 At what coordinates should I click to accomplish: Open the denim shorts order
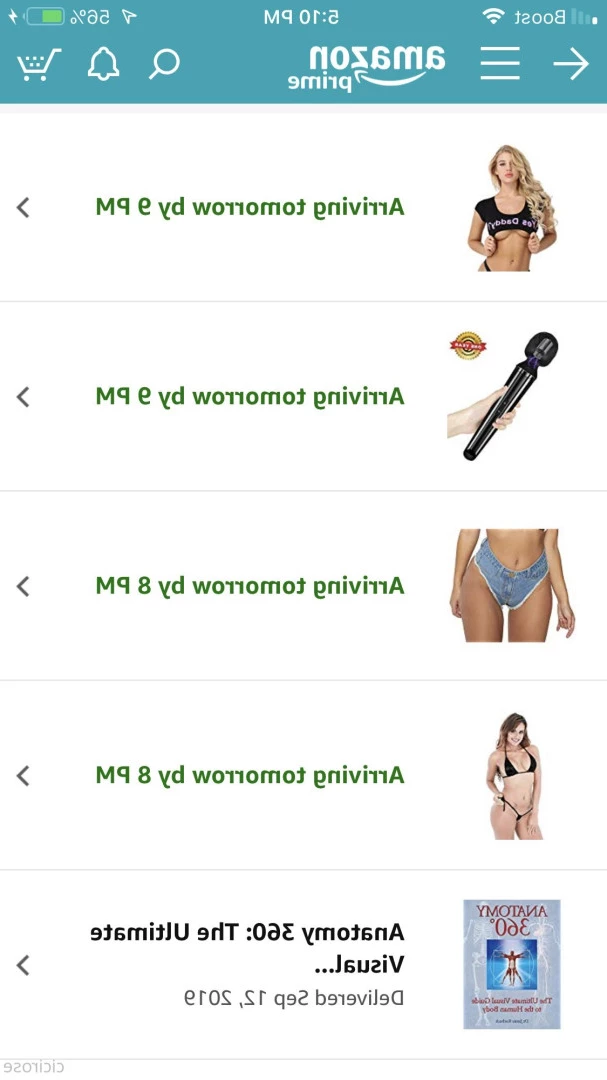point(303,586)
